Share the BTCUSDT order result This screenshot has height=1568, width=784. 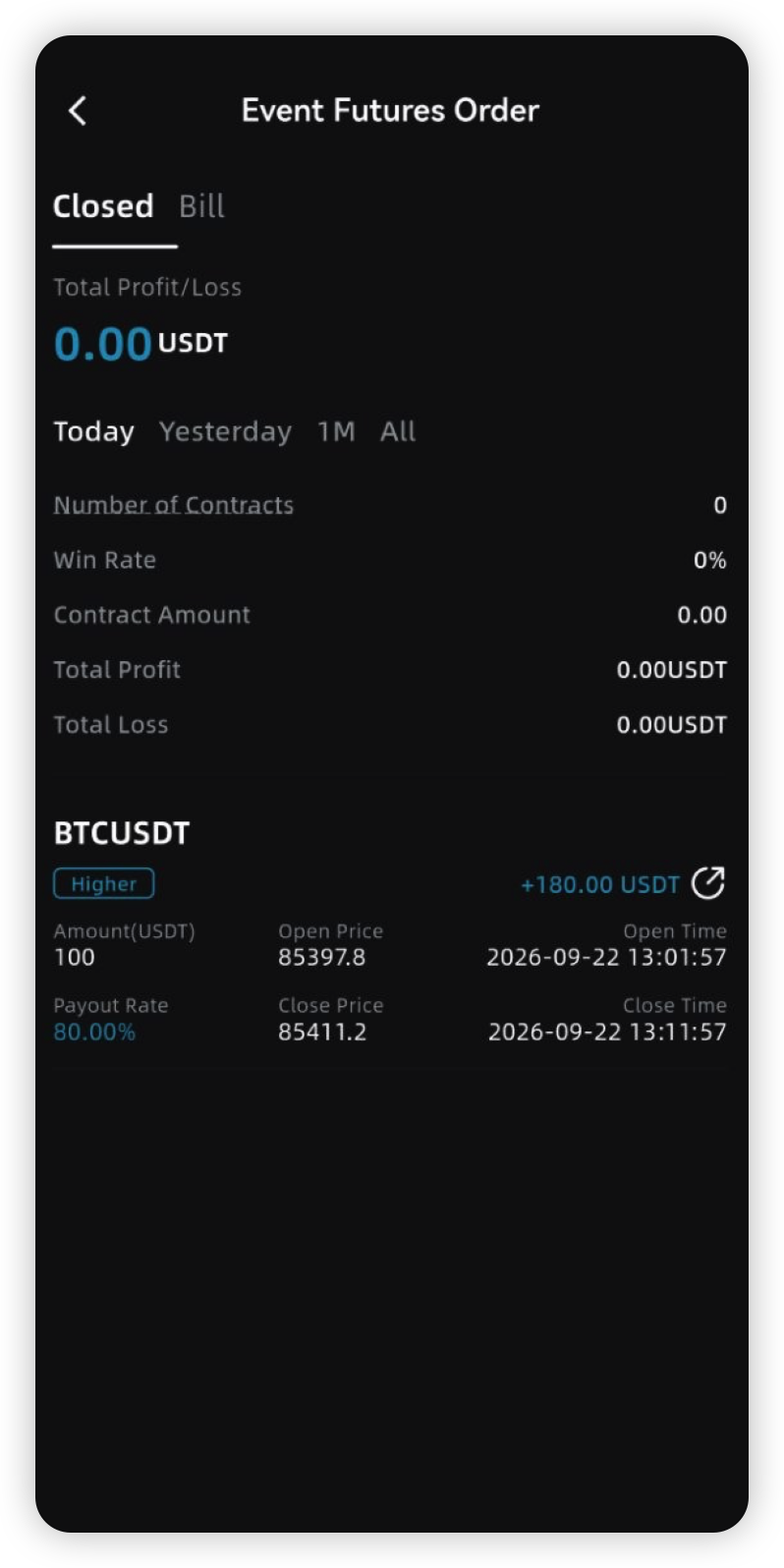[707, 883]
